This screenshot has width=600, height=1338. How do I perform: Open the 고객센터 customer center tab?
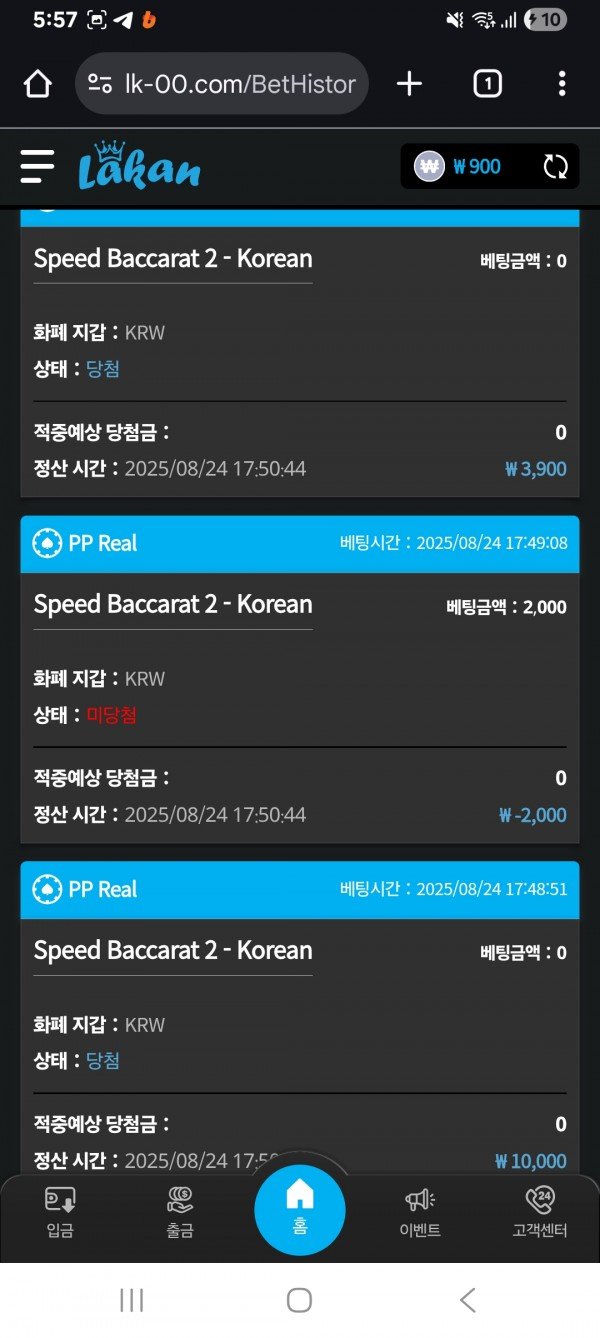tap(540, 1212)
